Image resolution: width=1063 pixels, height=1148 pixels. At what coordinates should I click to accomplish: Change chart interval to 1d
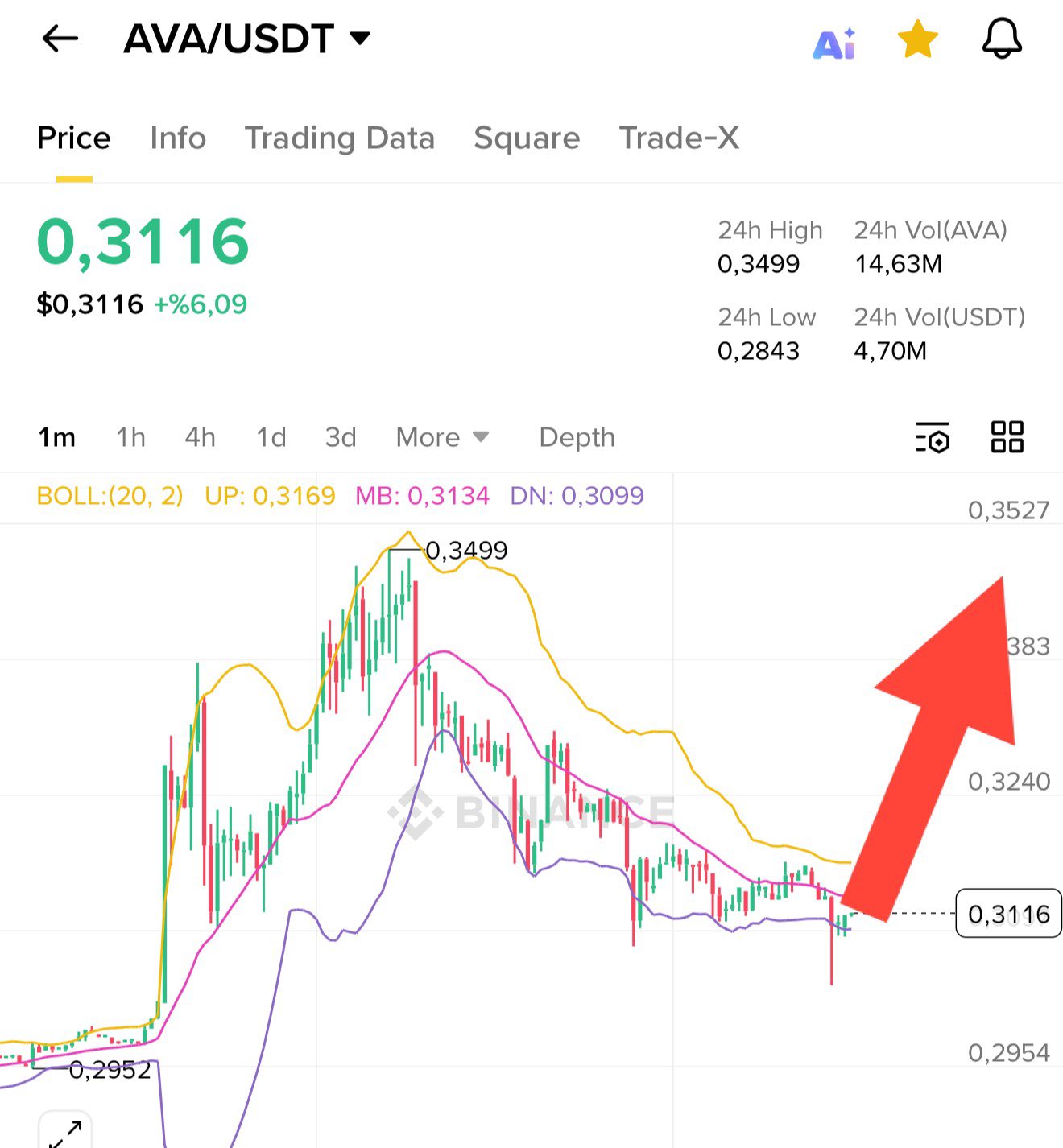click(271, 437)
